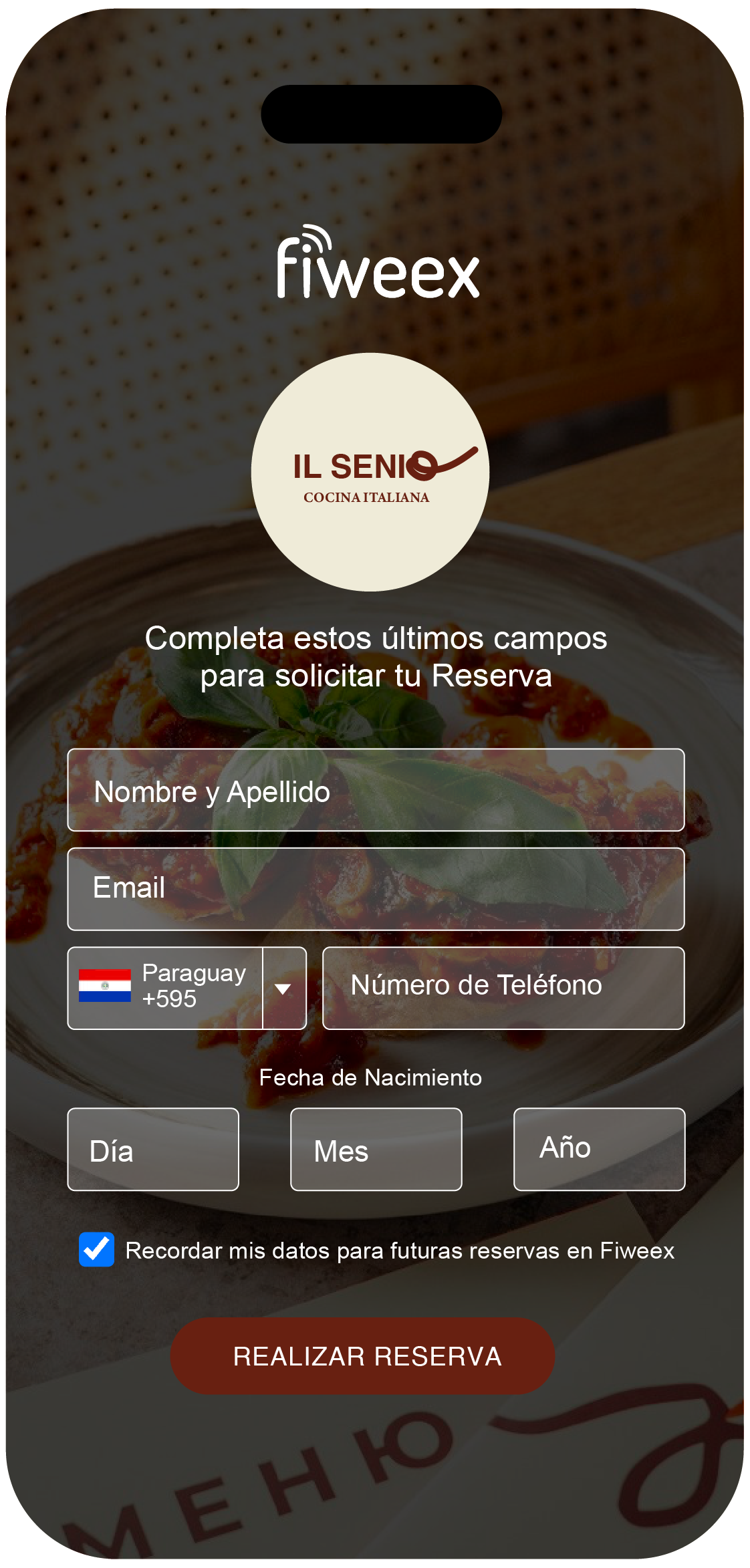Open the Paraguay +595 country code dropdown
Viewport: 750px width, 1568px height.
pos(283,989)
